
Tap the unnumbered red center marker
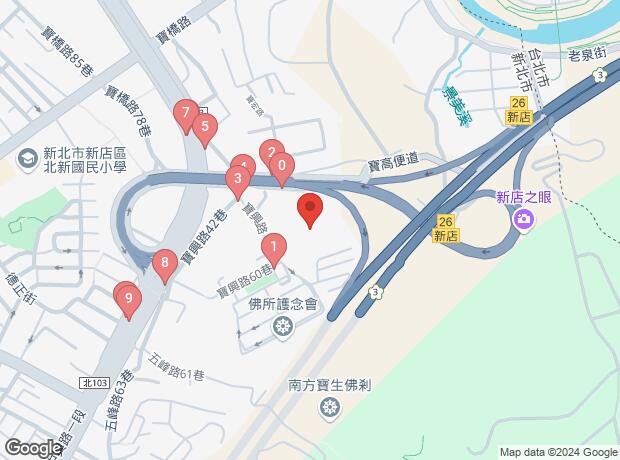coord(310,209)
